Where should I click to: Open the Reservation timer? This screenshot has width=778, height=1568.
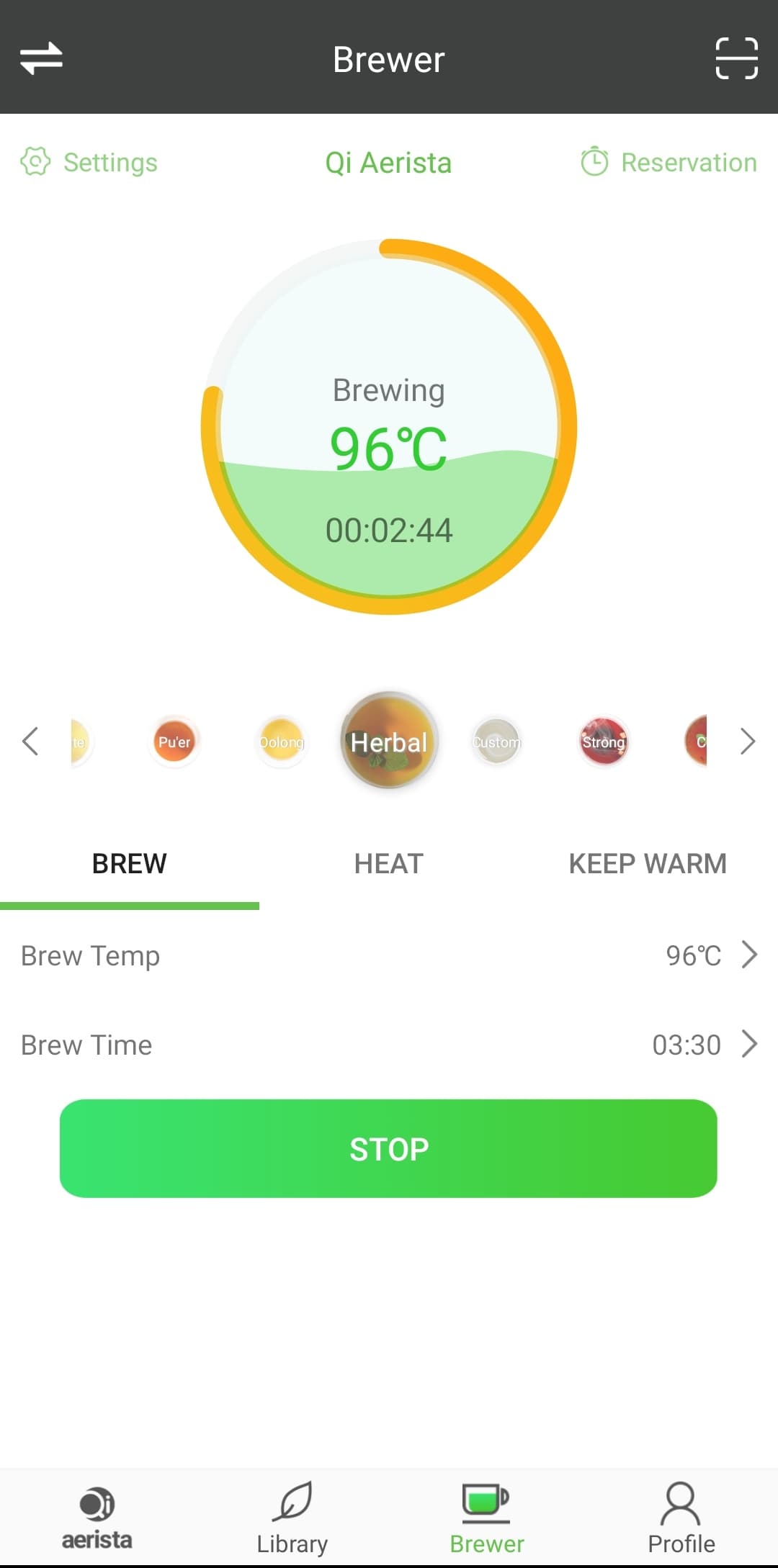[669, 163]
